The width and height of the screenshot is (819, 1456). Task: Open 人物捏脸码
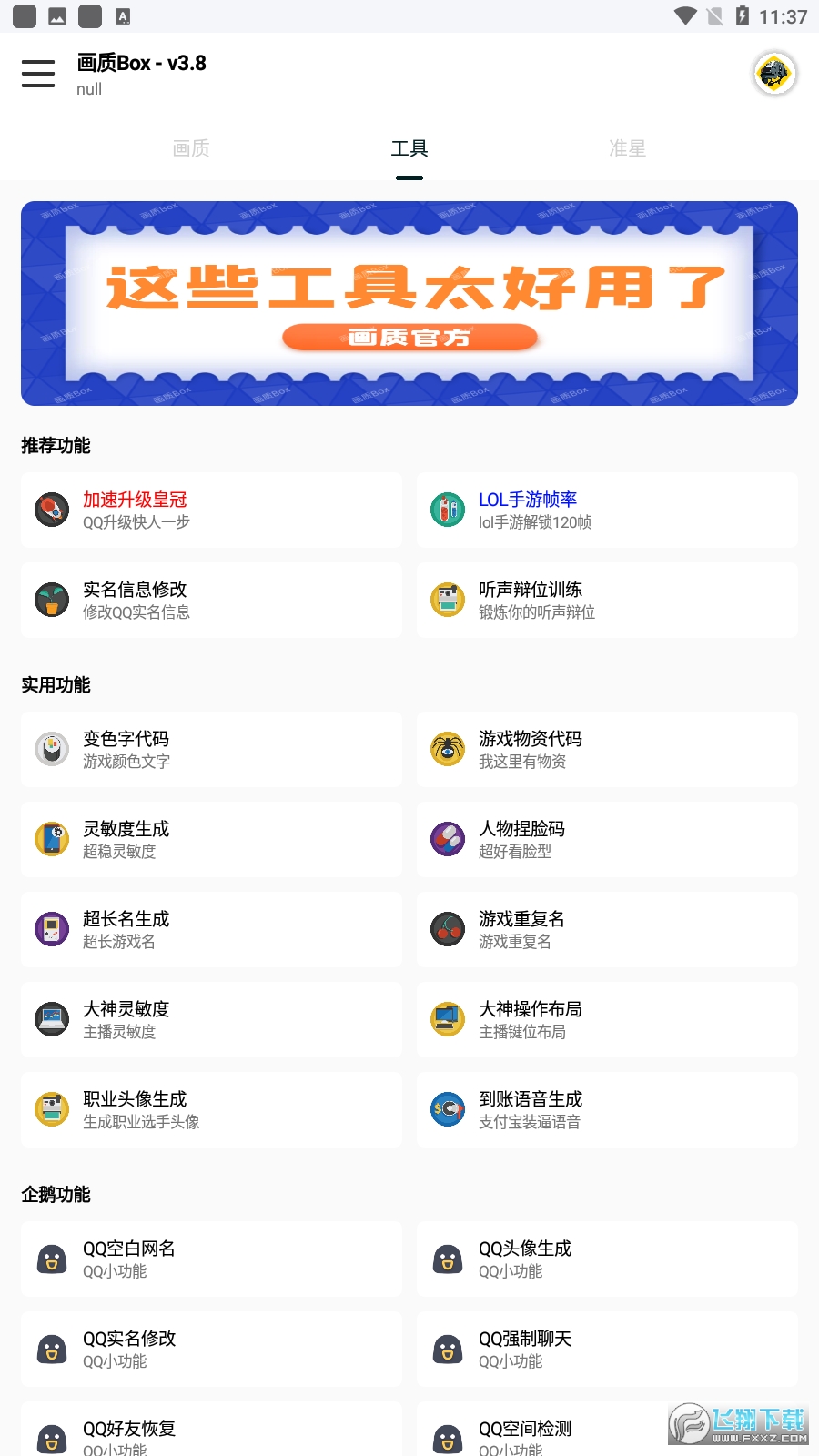point(607,839)
